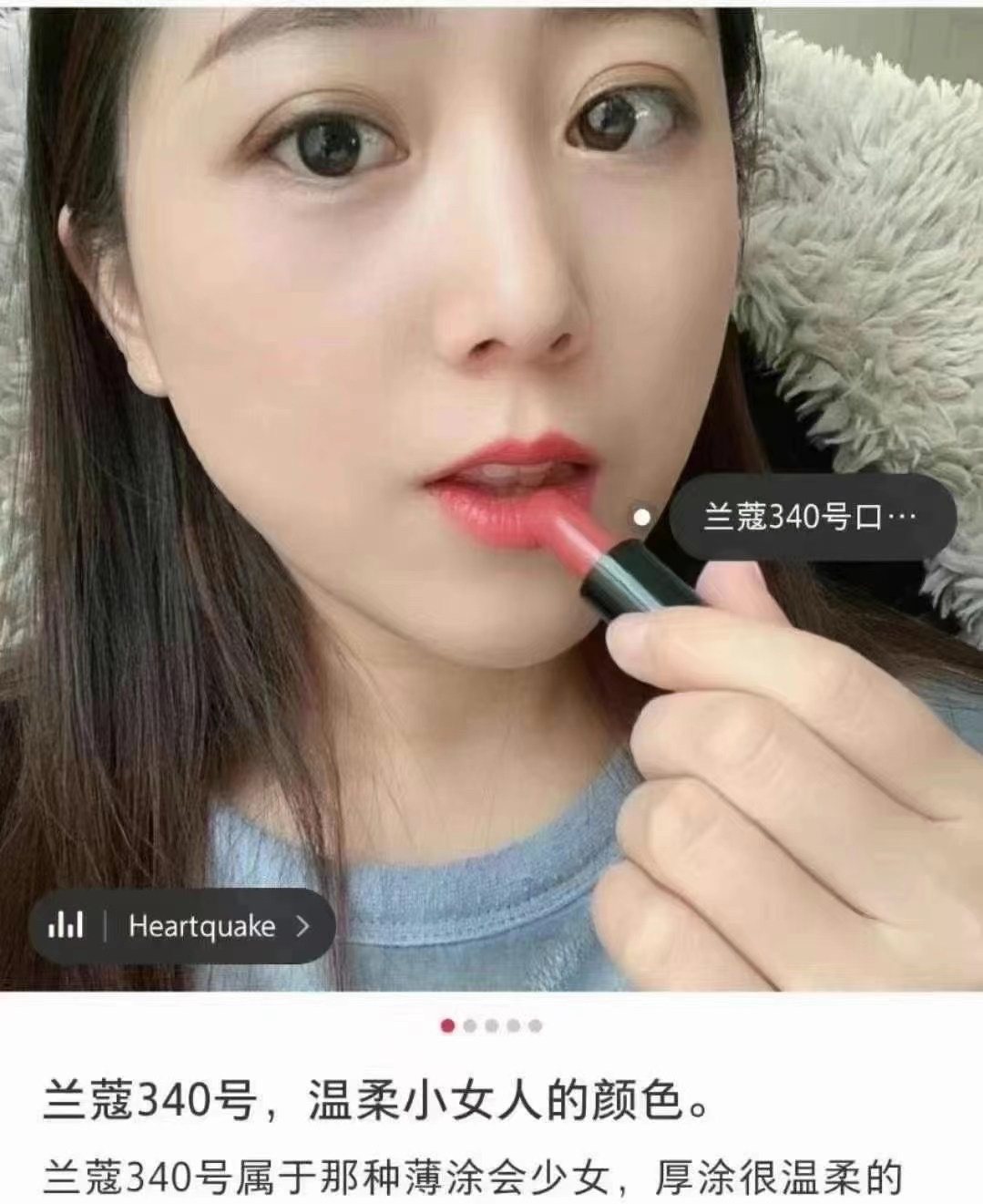Screen dimensions: 983x1204
Task: Tap the white anchor dot on the product tag
Action: pyautogui.click(x=642, y=518)
